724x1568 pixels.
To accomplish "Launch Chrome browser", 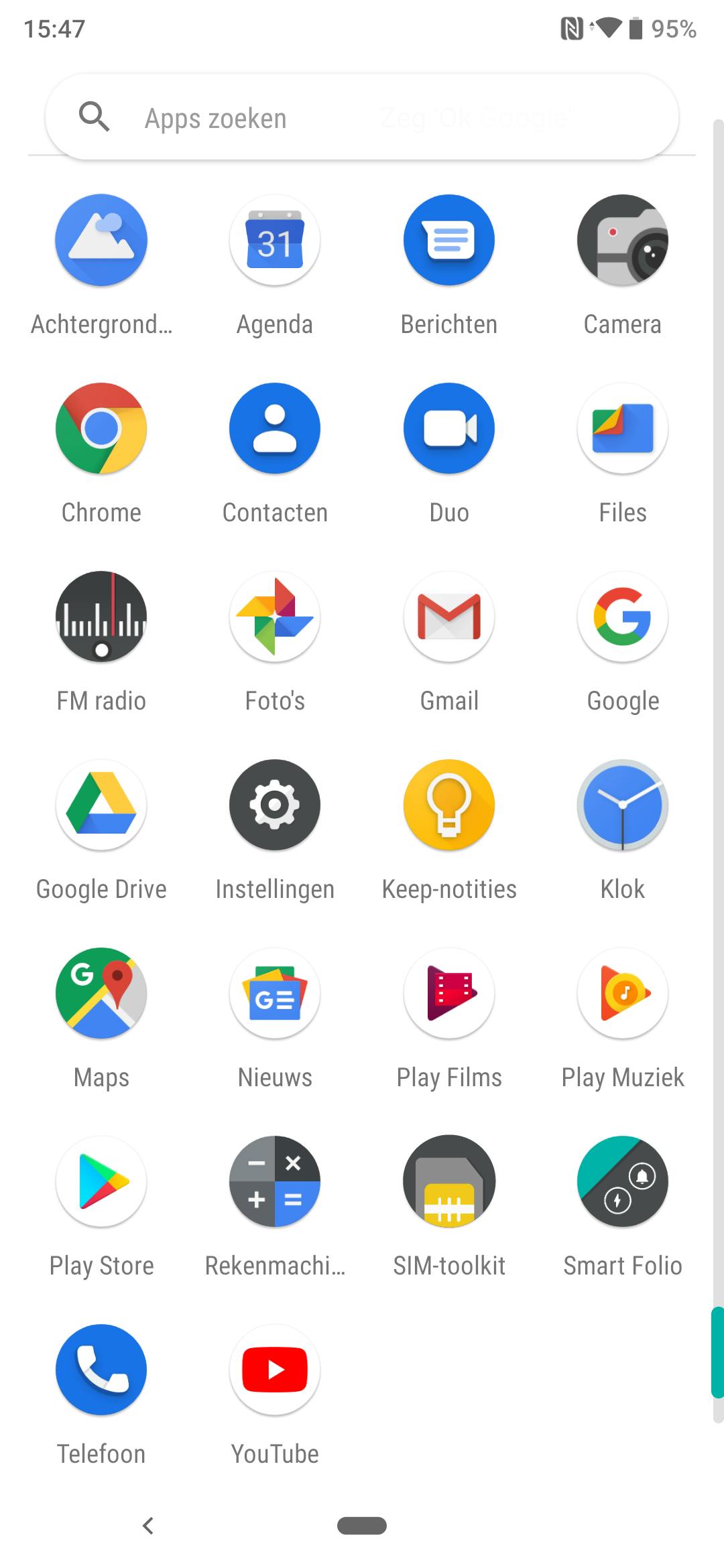I will 101,429.
